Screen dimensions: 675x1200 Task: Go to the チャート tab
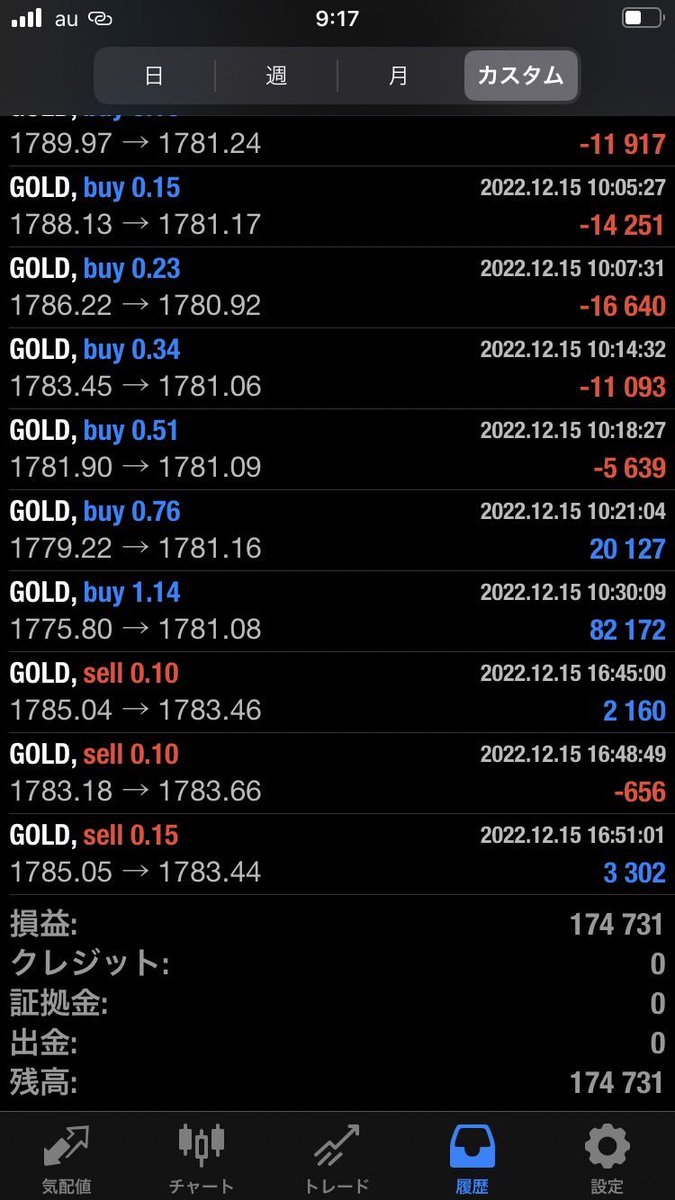[201, 1158]
